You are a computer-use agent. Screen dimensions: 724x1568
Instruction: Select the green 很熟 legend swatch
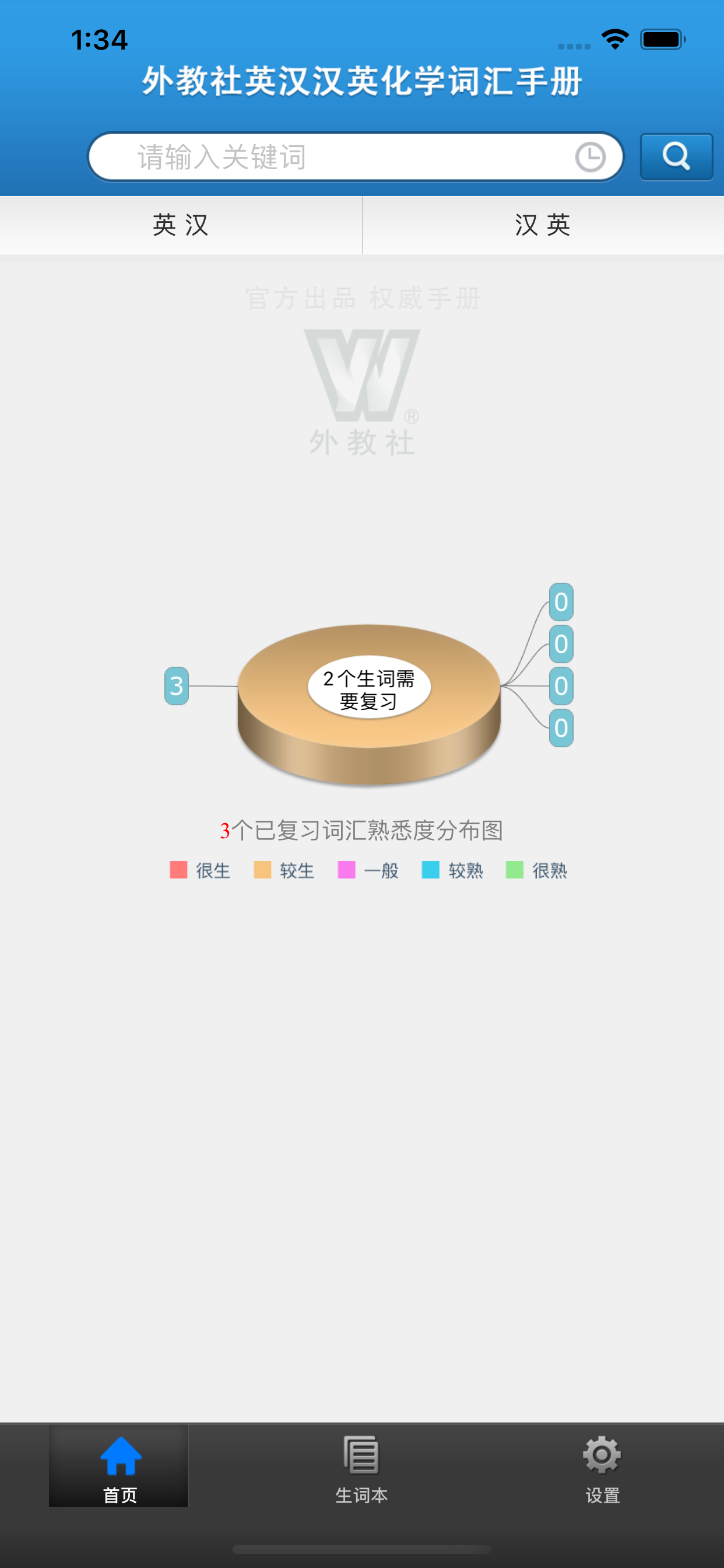[515, 870]
